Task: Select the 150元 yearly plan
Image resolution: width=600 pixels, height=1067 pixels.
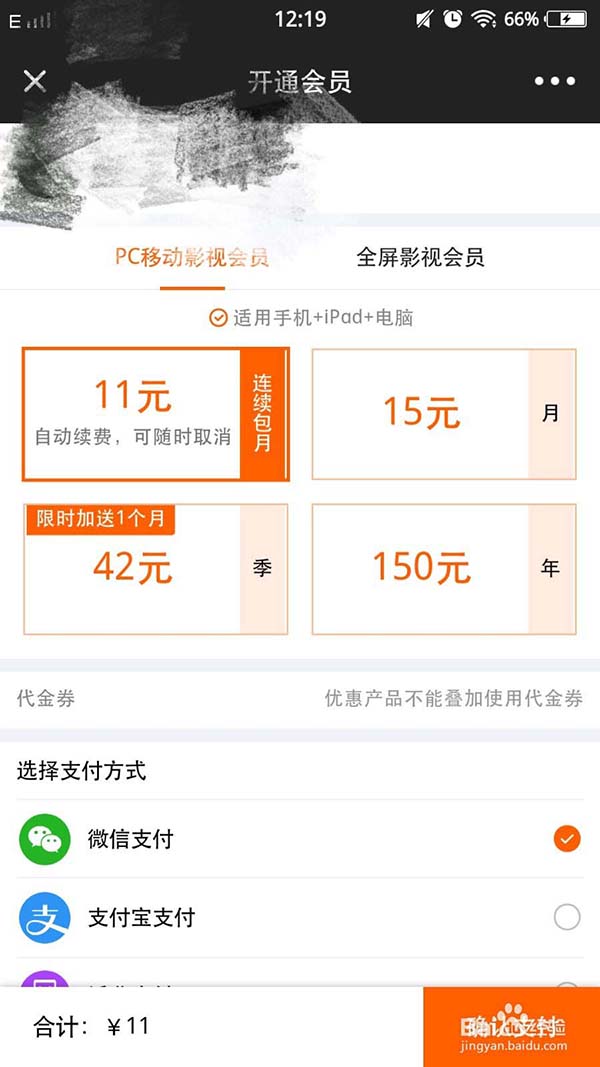Action: [x=444, y=568]
